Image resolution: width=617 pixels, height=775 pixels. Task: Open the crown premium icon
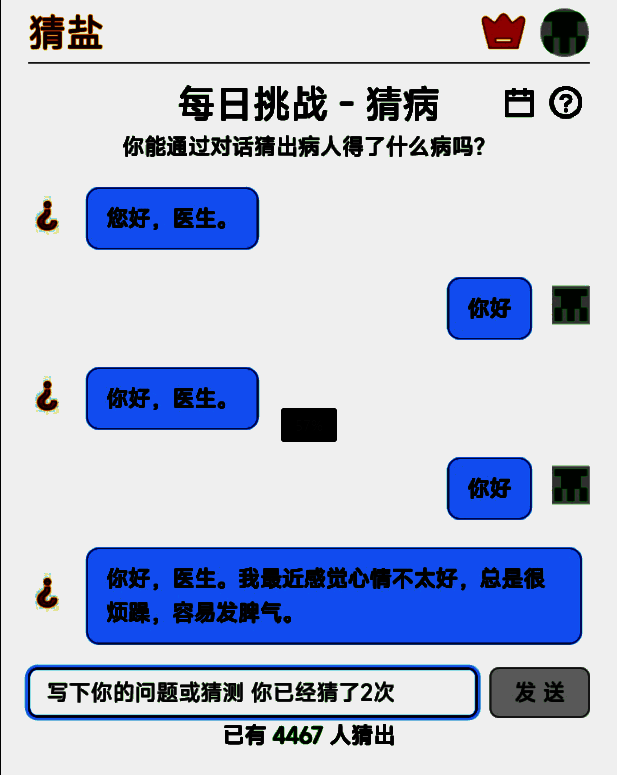tap(503, 32)
